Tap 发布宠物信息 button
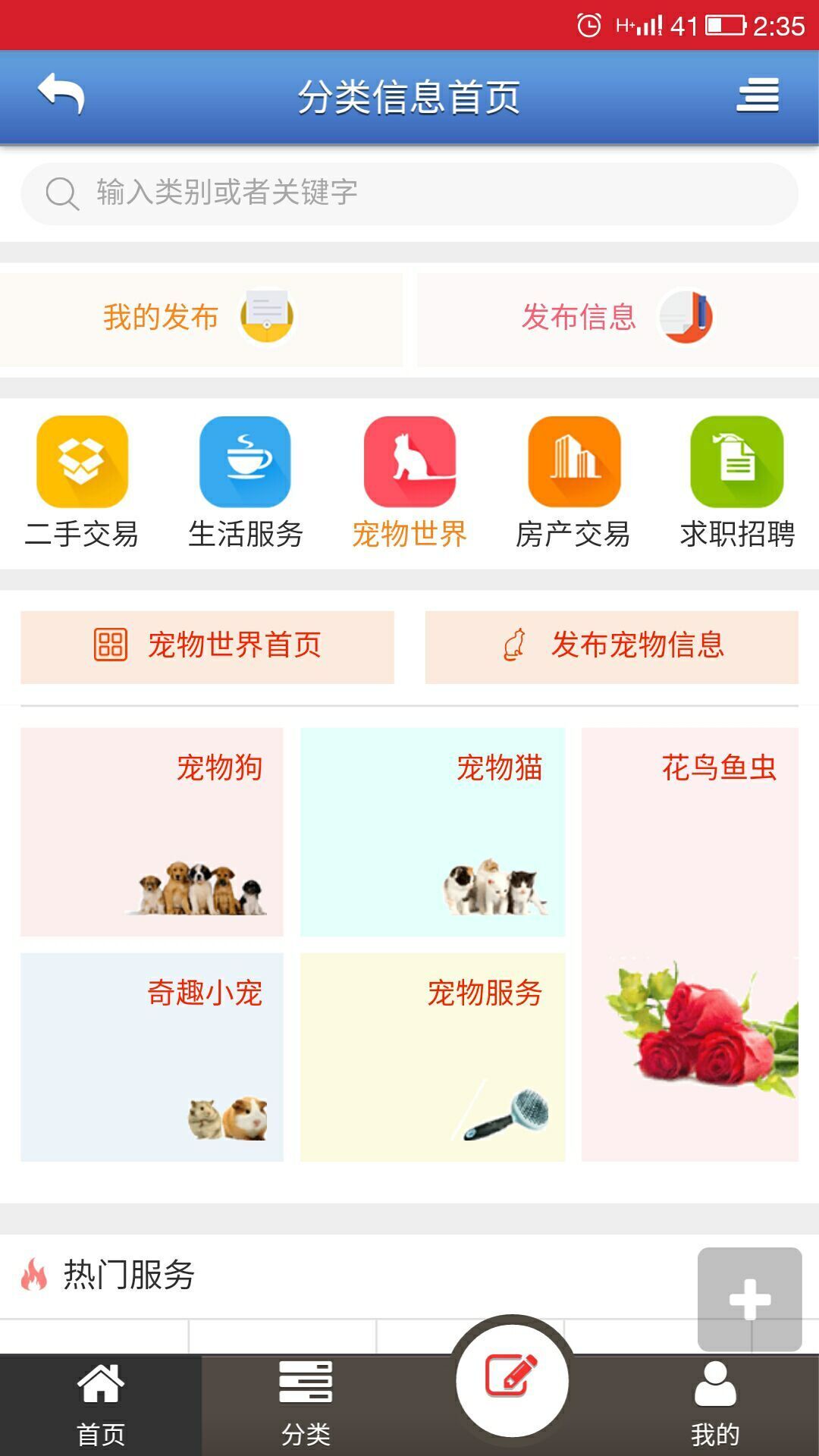 (611, 647)
